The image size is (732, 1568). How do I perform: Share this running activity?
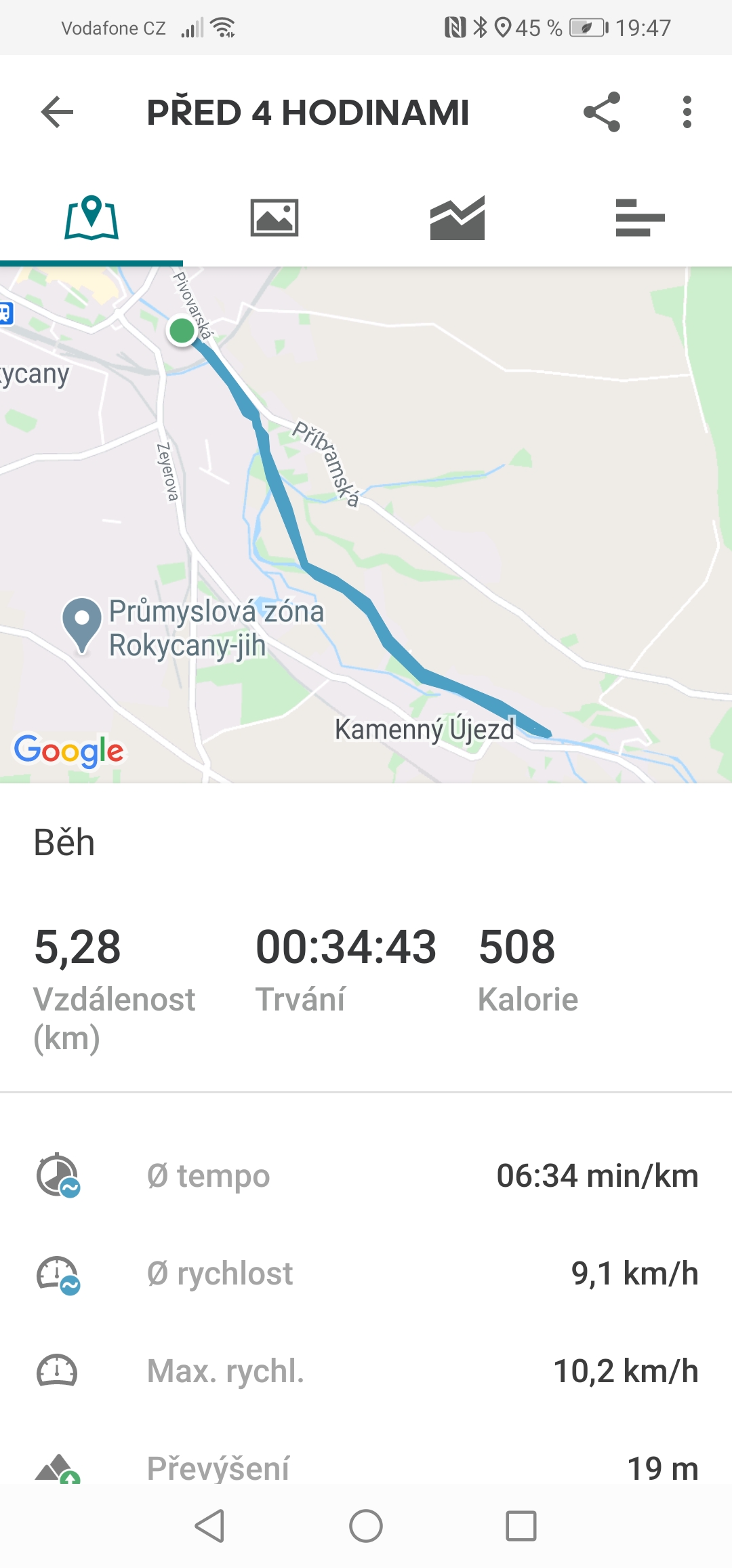pyautogui.click(x=602, y=112)
